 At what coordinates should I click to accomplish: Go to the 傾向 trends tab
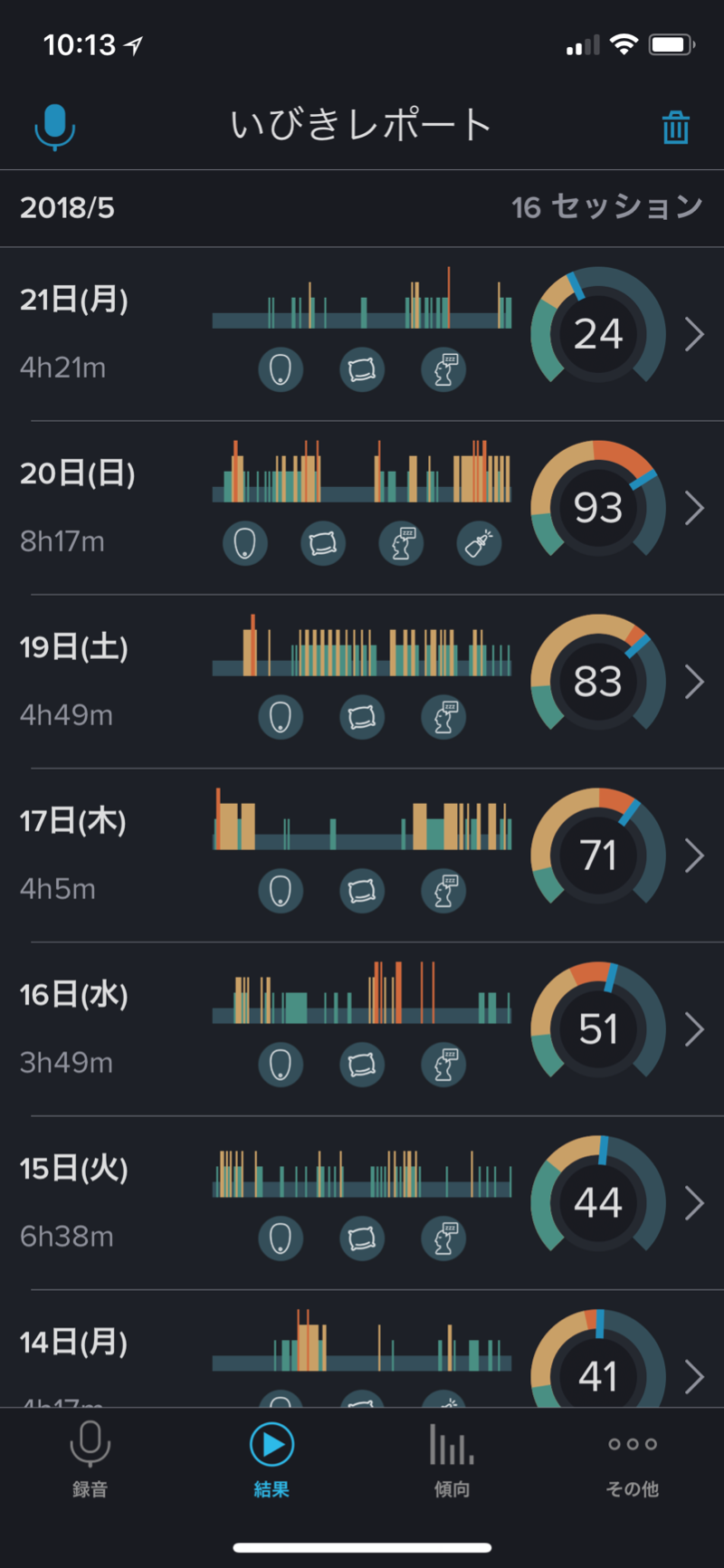(x=452, y=1459)
